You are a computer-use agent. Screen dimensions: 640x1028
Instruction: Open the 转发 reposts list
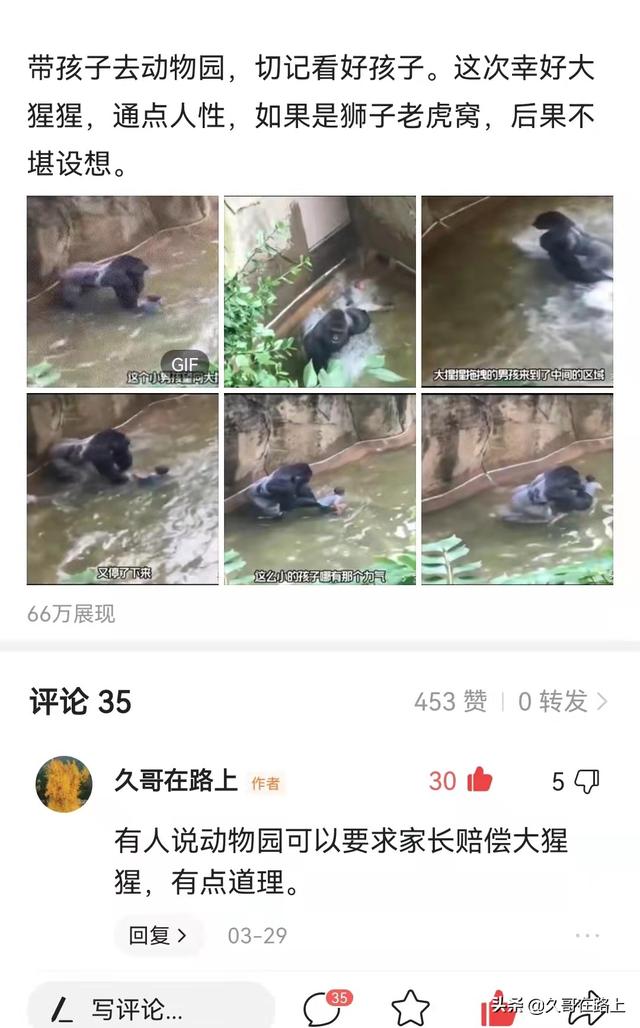(x=562, y=702)
